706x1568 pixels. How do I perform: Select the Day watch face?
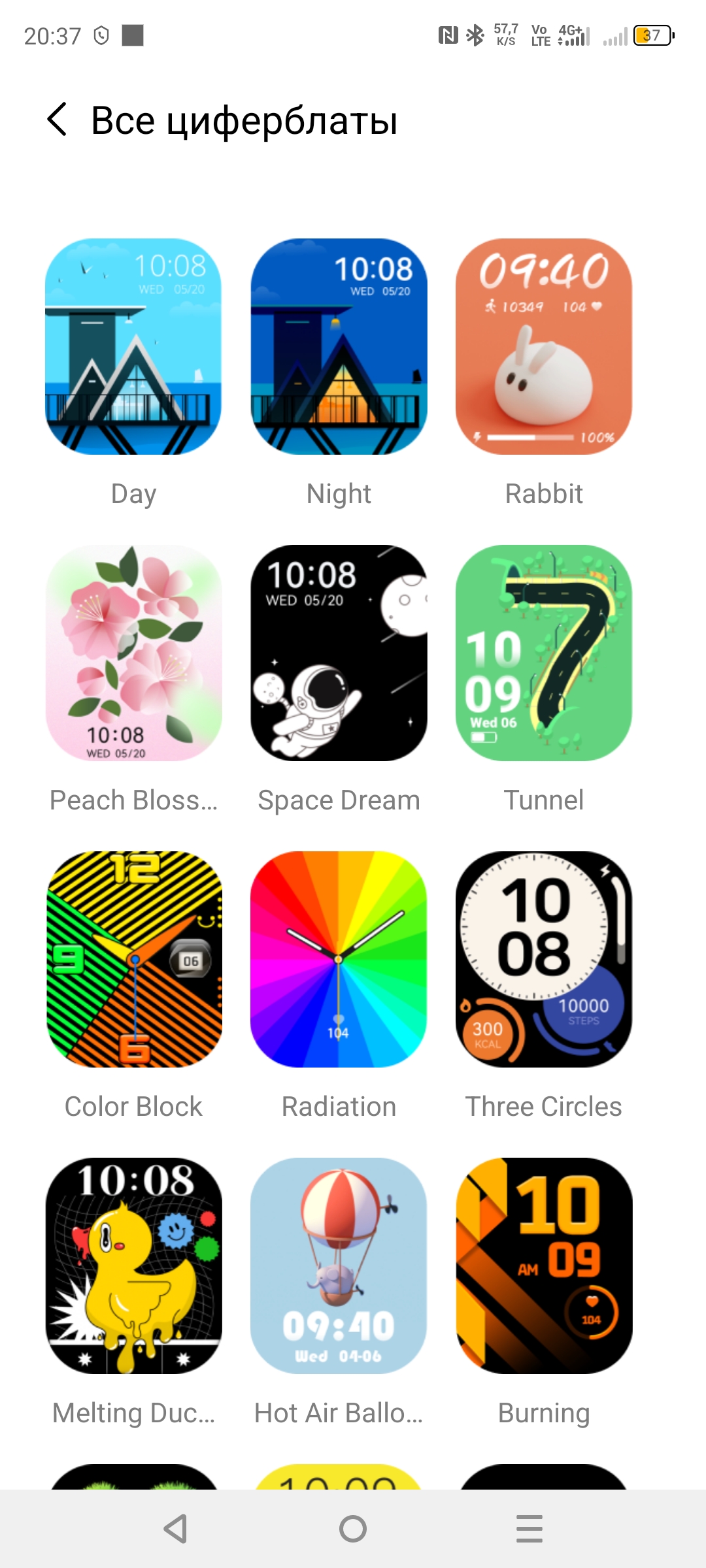(133, 347)
